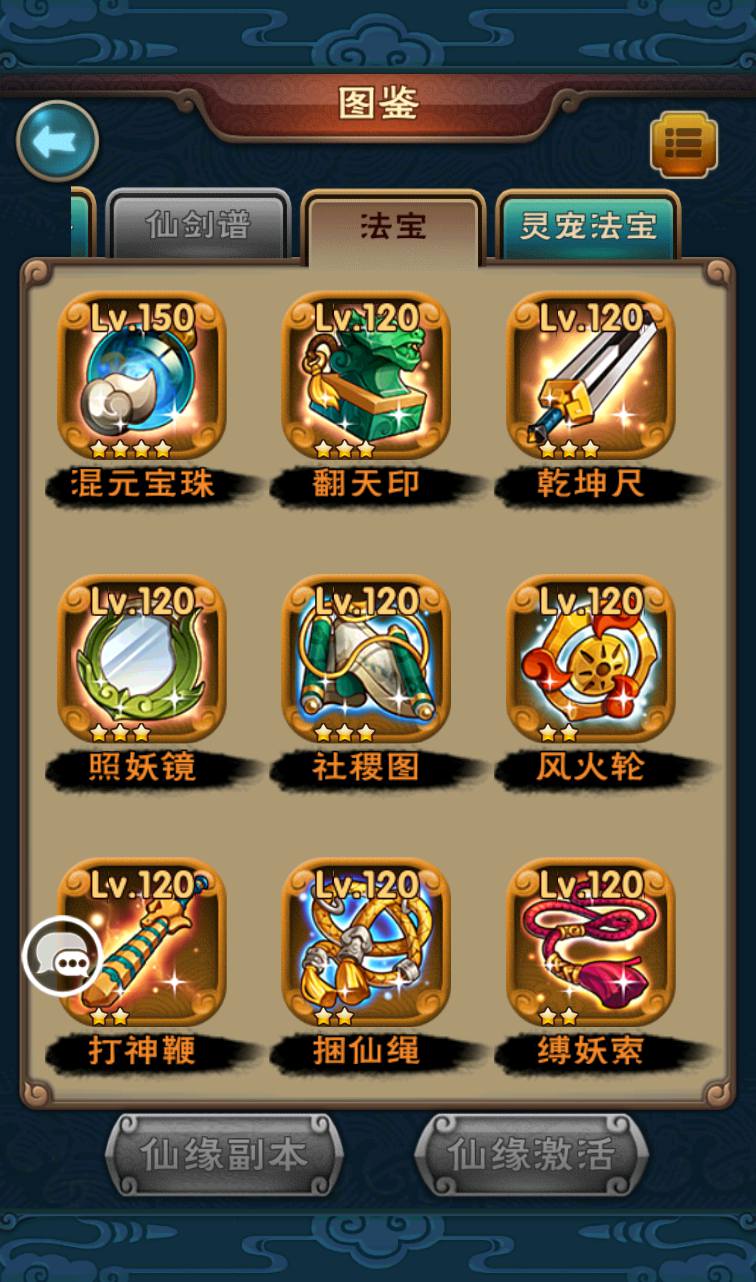The height and width of the screenshot is (1282, 756).
Task: Switch to the 灵宠法宝 tab
Action: click(x=588, y=225)
